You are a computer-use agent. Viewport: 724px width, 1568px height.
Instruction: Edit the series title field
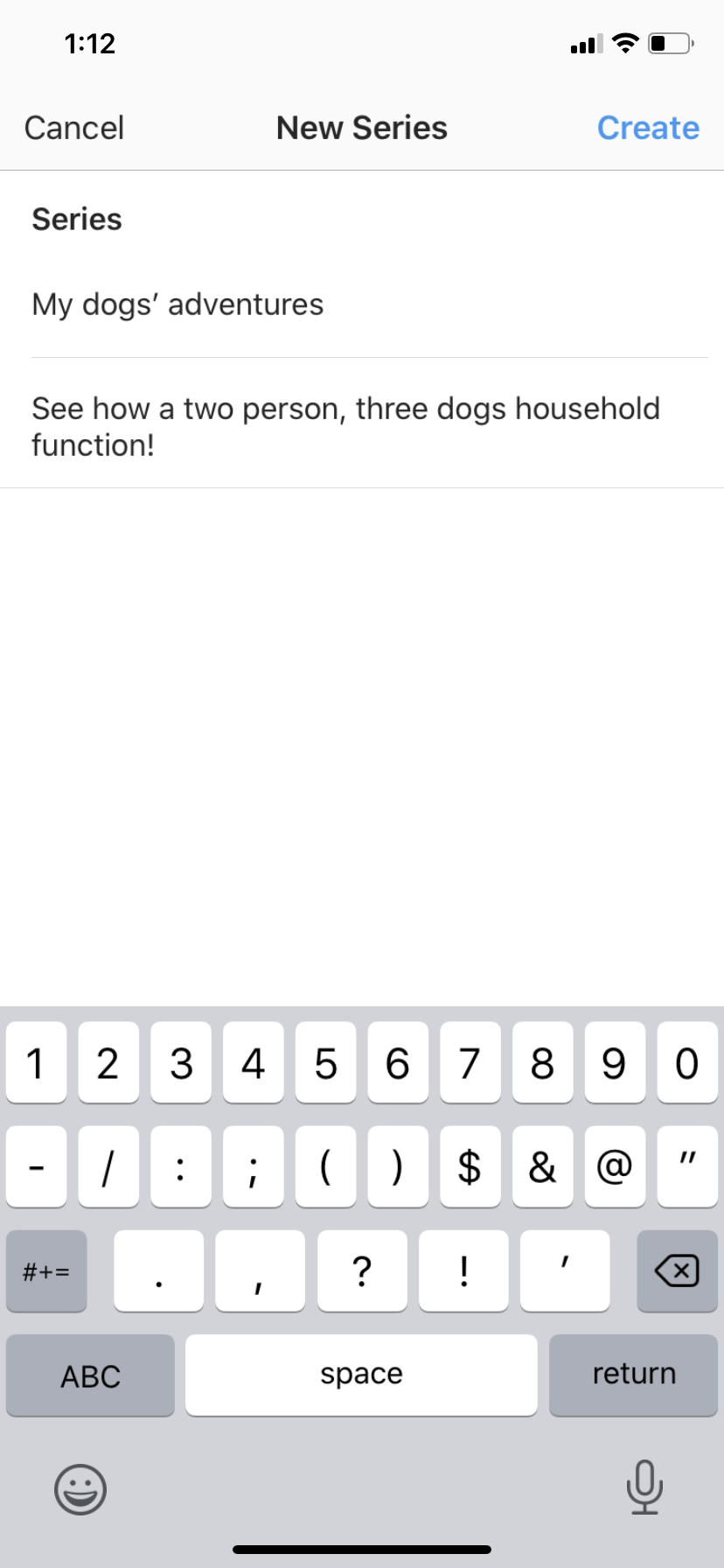[370, 304]
